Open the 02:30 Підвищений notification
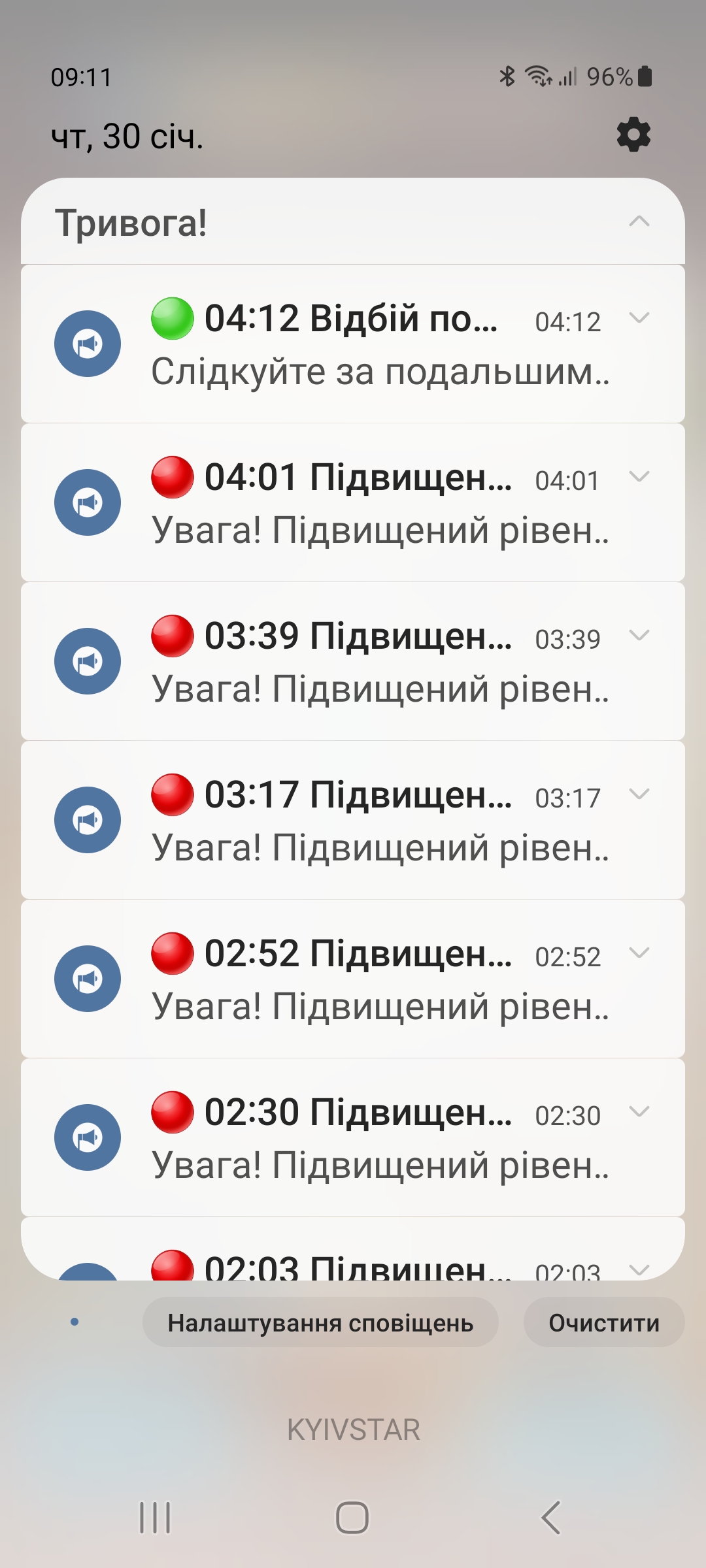Screen dimensions: 706x1568 click(x=353, y=1137)
